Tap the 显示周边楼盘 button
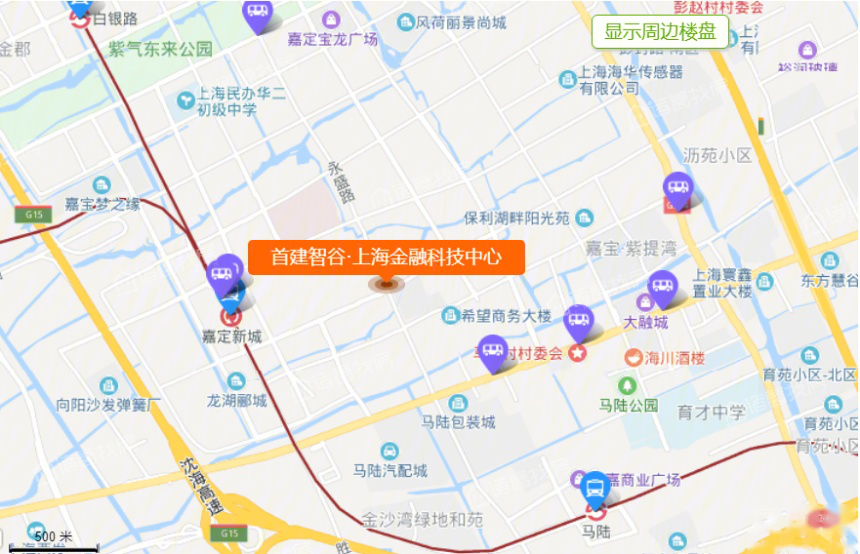The width and height of the screenshot is (860, 554). (x=660, y=32)
